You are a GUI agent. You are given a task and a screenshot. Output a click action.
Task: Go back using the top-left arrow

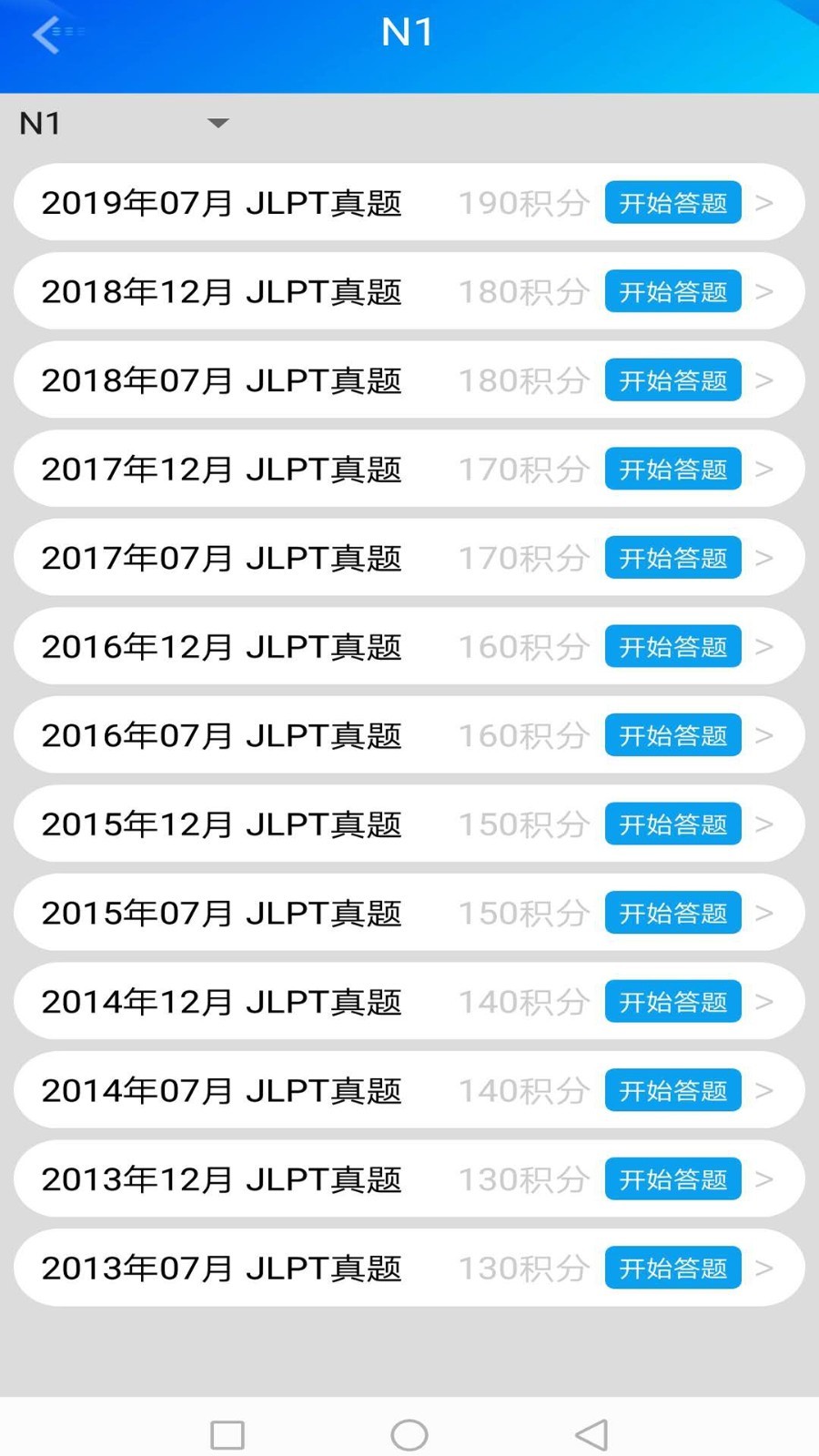click(x=47, y=35)
